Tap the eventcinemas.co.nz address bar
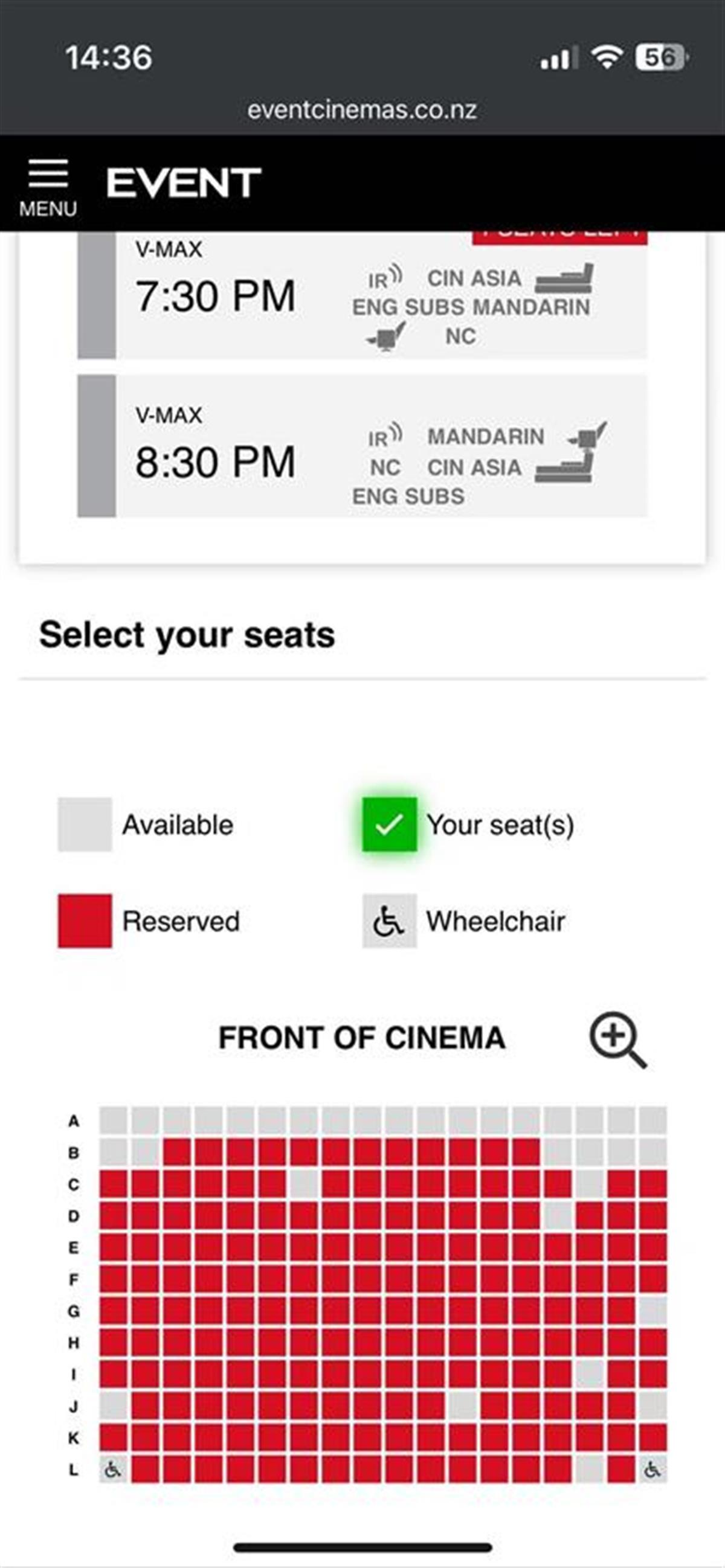The height and width of the screenshot is (1568, 725). 362,109
